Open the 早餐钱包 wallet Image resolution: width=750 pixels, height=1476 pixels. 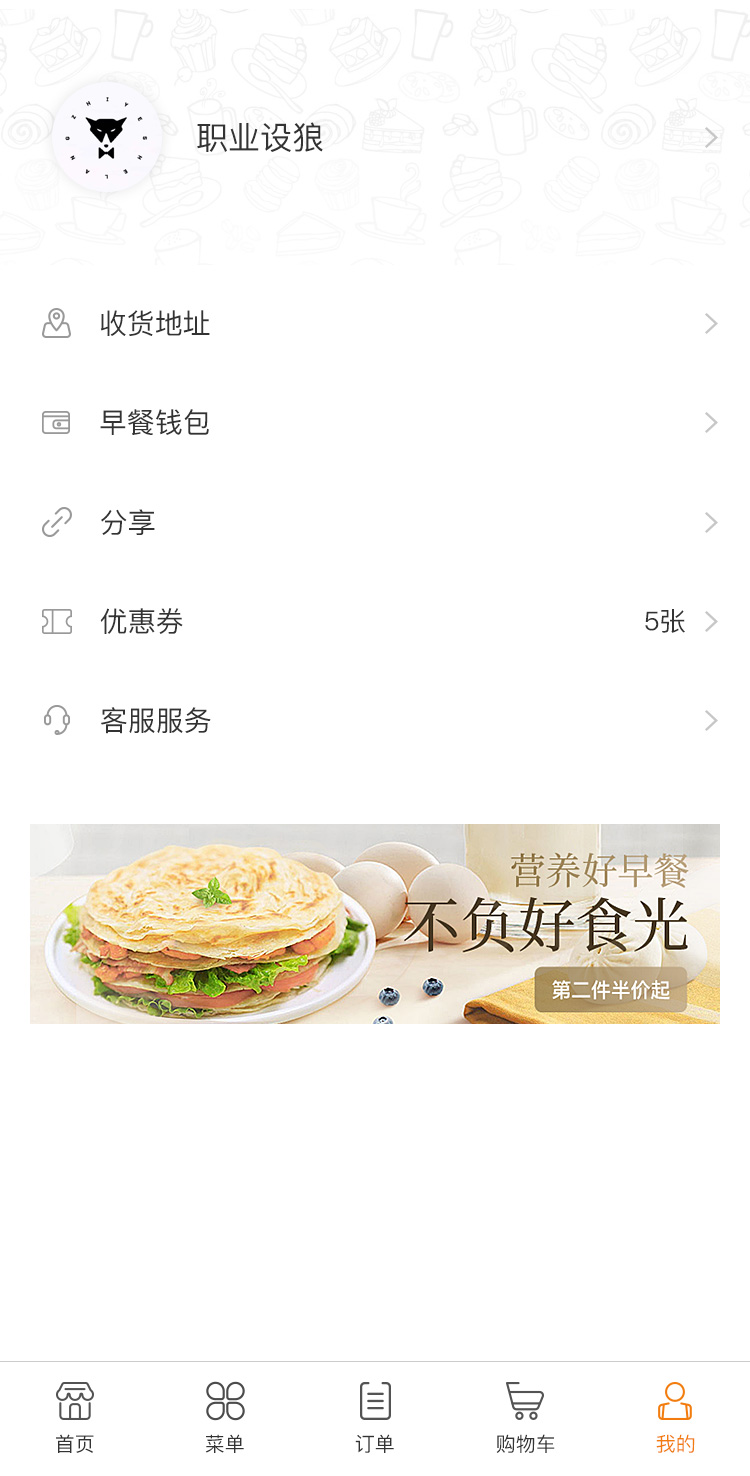pyautogui.click(x=375, y=423)
